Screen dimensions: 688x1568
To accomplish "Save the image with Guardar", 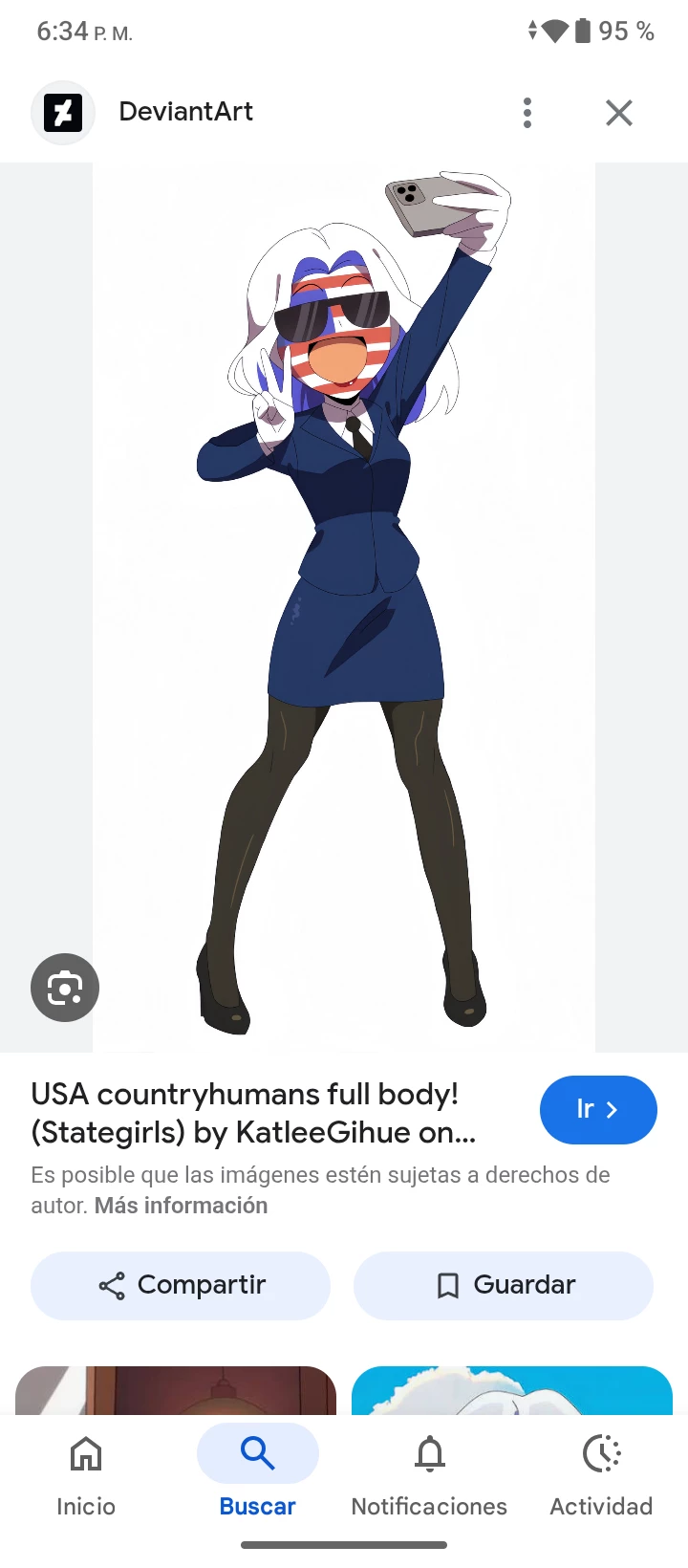I will pos(504,1285).
